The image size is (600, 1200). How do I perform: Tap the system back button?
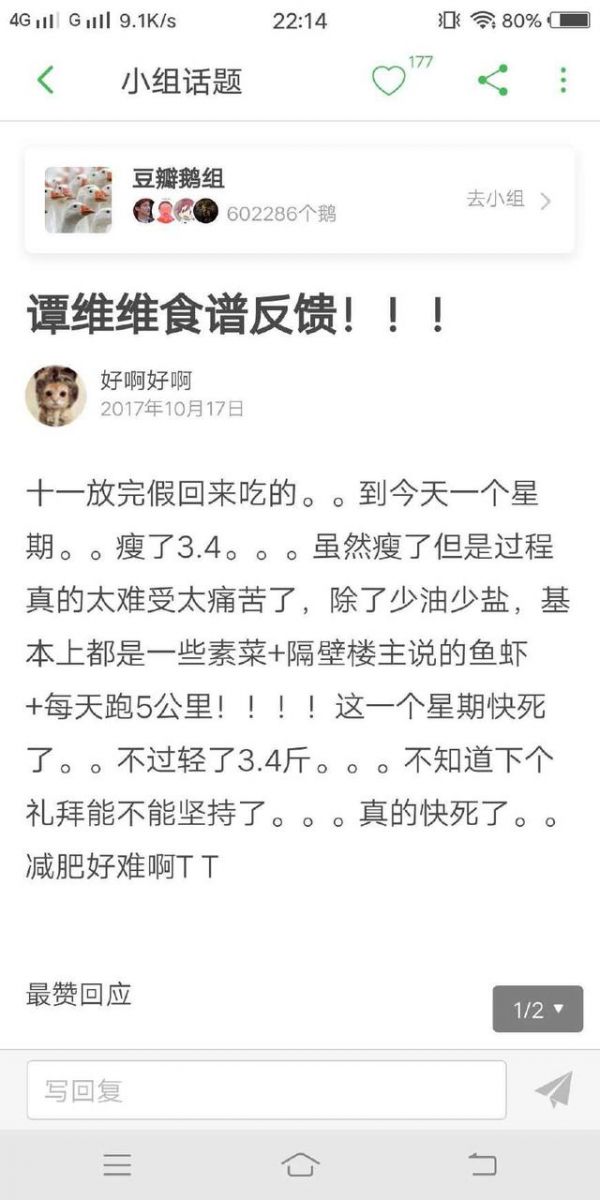point(482,1164)
